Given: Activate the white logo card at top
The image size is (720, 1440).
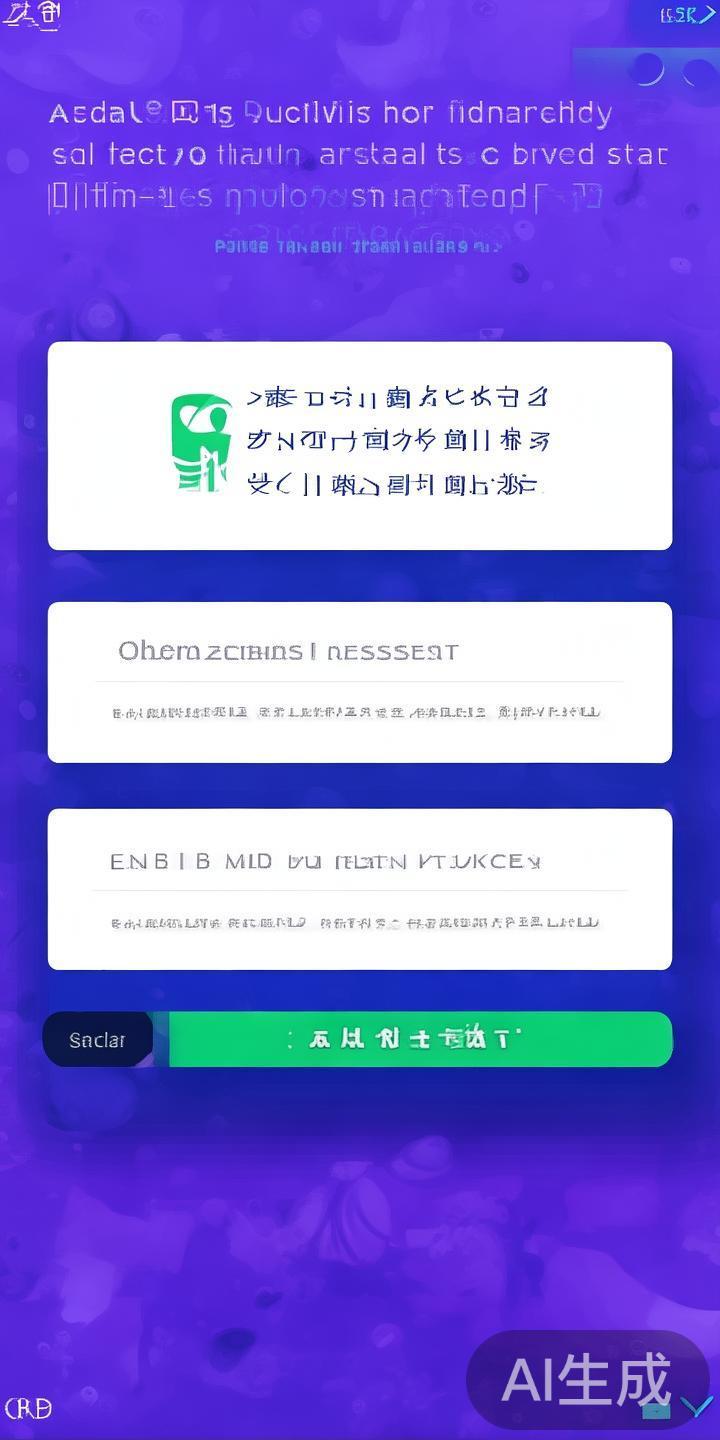Looking at the screenshot, I should [x=360, y=445].
